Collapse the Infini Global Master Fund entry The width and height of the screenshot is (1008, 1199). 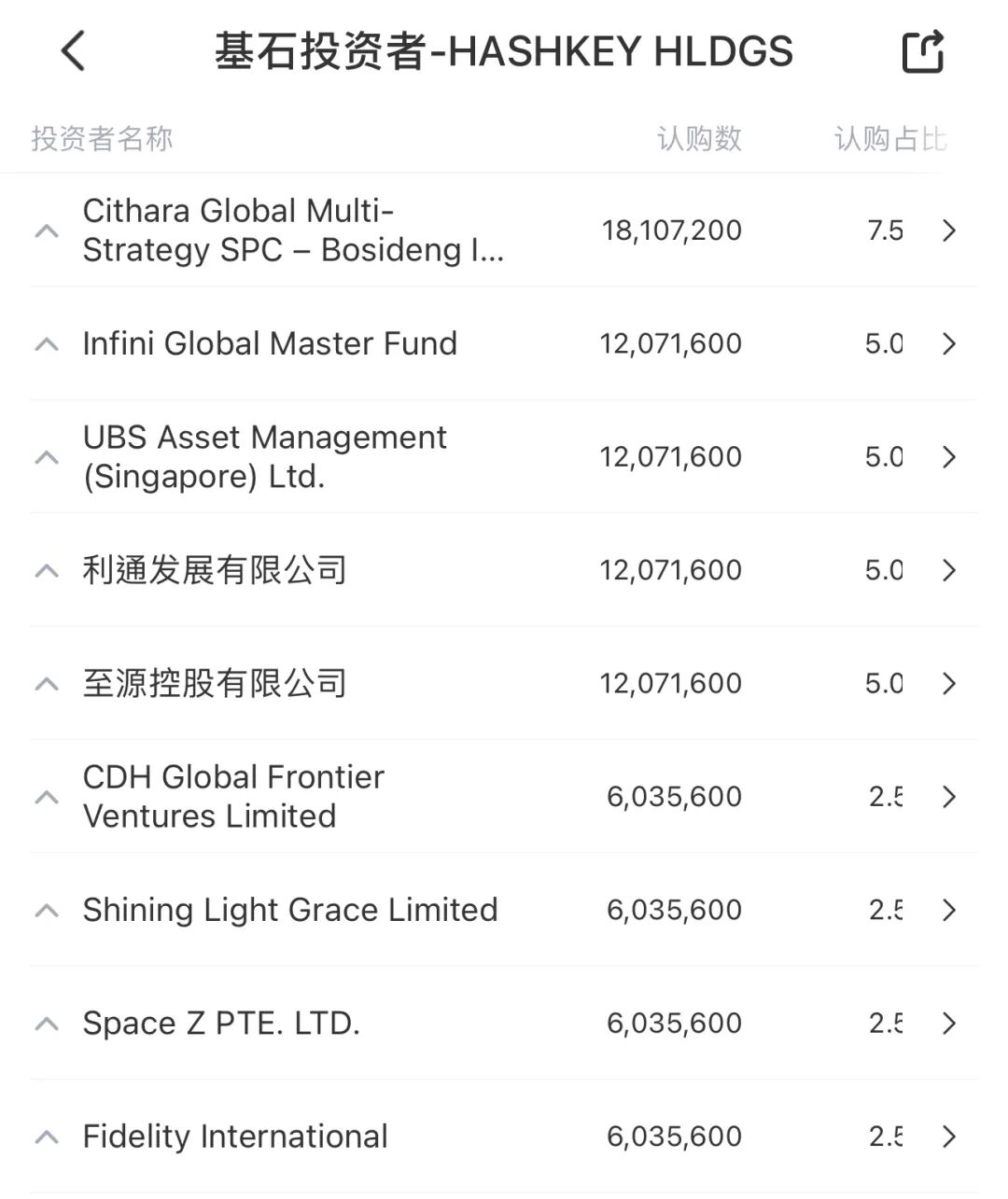(47, 343)
